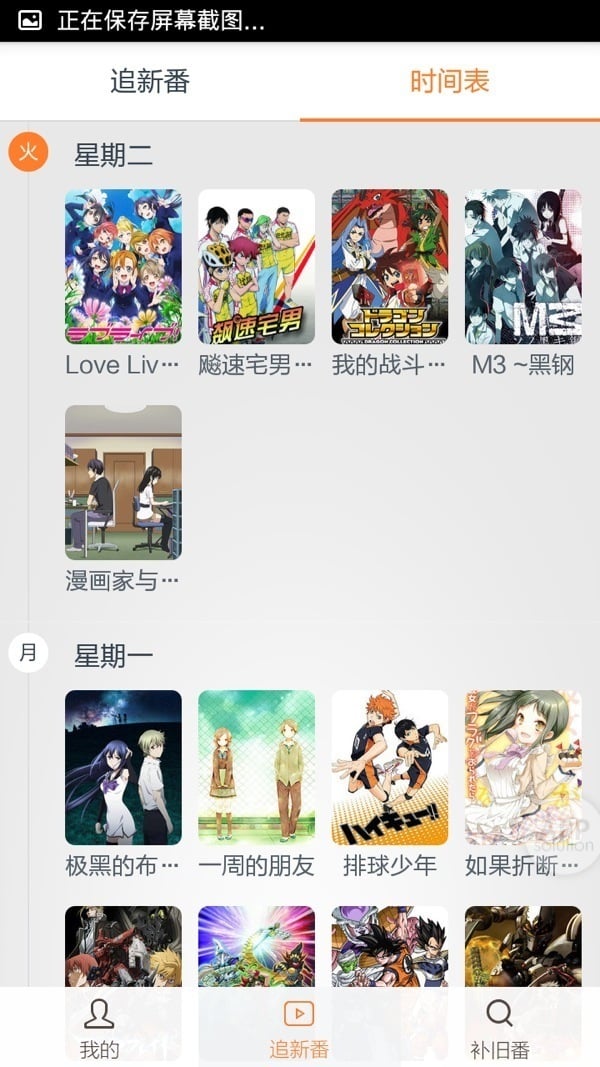Select the 时间表 top tab
Viewport: 600px width, 1067px height.
pos(450,82)
